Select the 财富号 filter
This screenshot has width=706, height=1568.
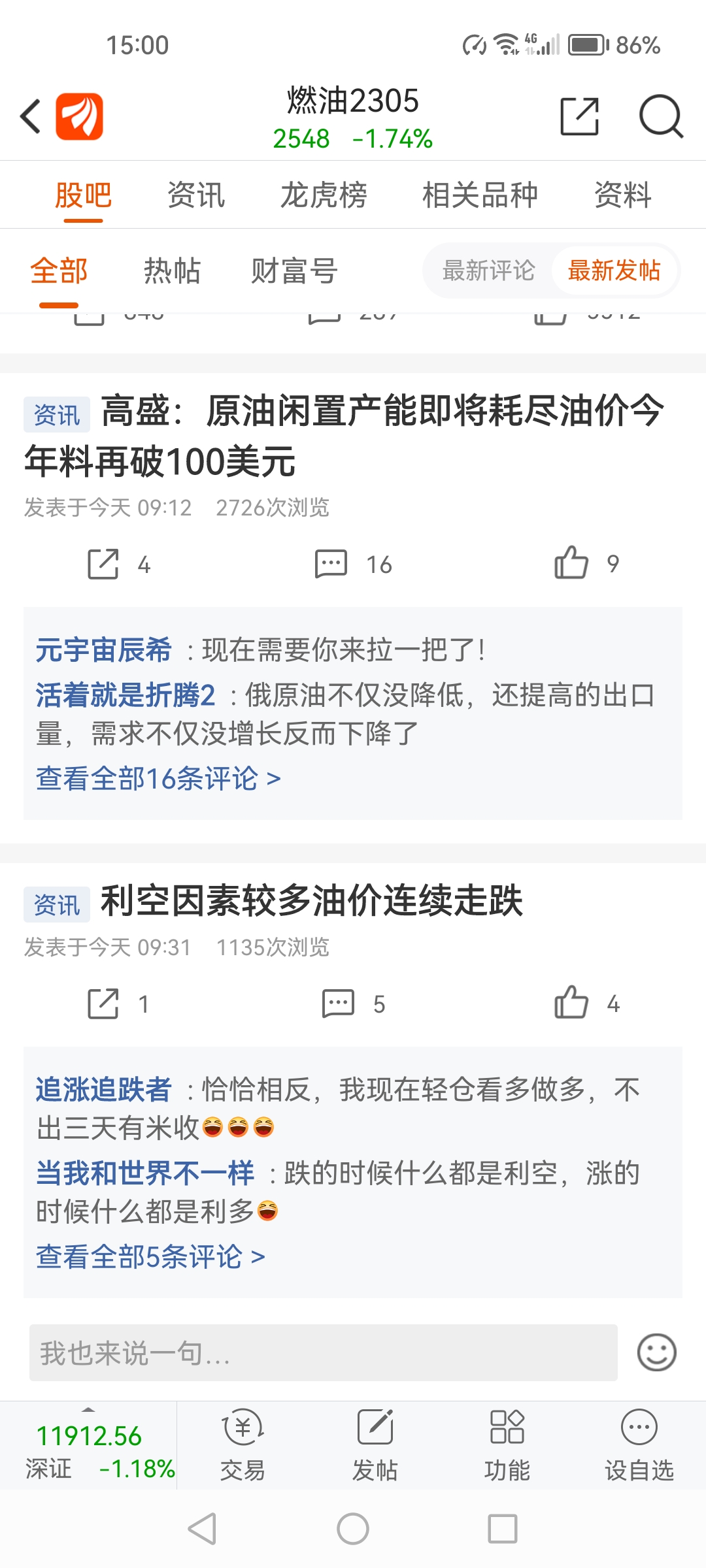coord(294,270)
